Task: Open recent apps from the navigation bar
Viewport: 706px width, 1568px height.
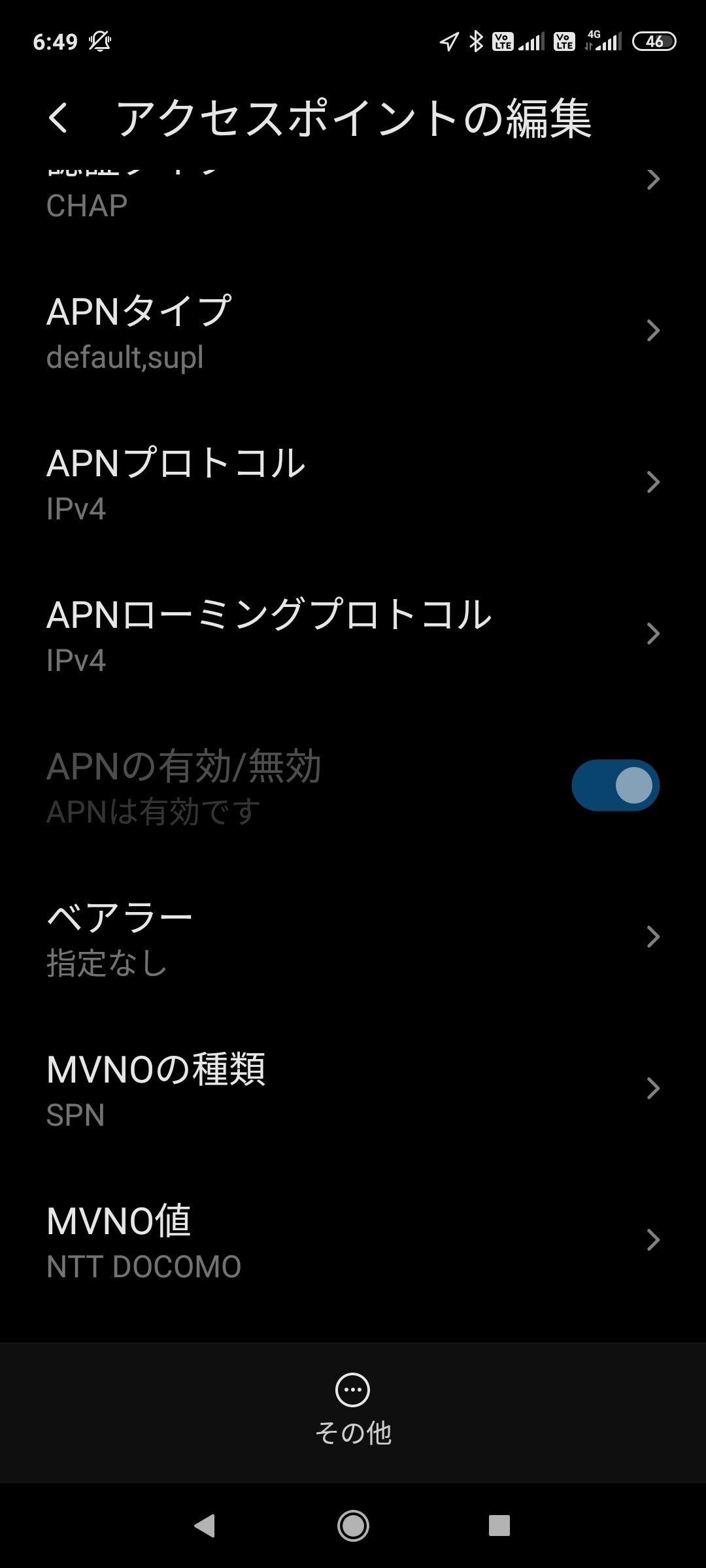Action: point(499,1526)
